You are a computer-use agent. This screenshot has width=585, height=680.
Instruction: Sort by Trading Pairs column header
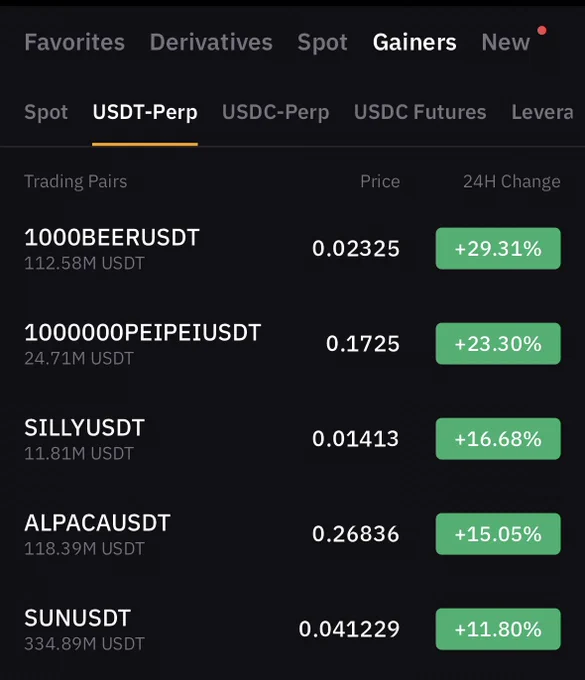(x=75, y=181)
